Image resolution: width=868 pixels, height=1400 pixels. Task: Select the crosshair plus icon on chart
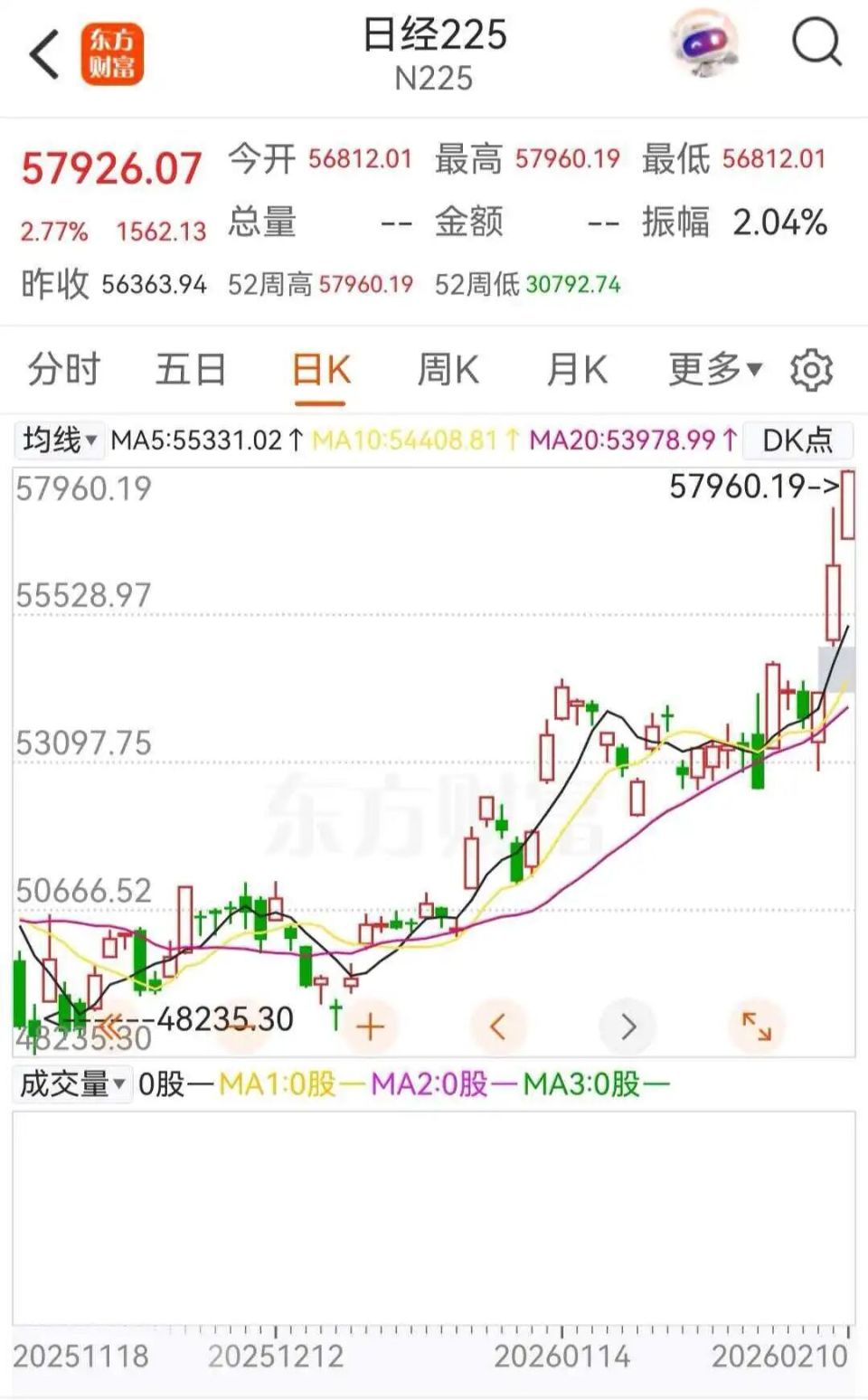click(370, 1026)
